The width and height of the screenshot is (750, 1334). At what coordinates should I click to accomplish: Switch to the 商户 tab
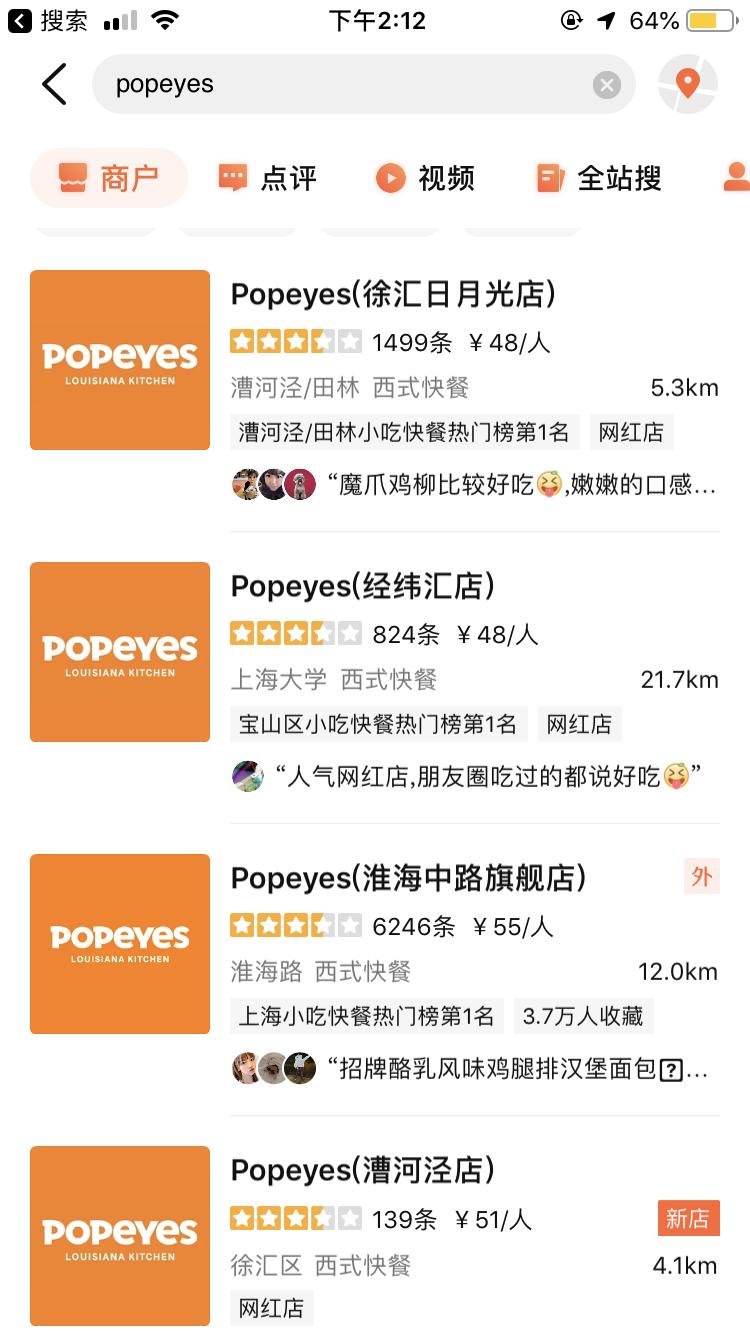tap(109, 178)
